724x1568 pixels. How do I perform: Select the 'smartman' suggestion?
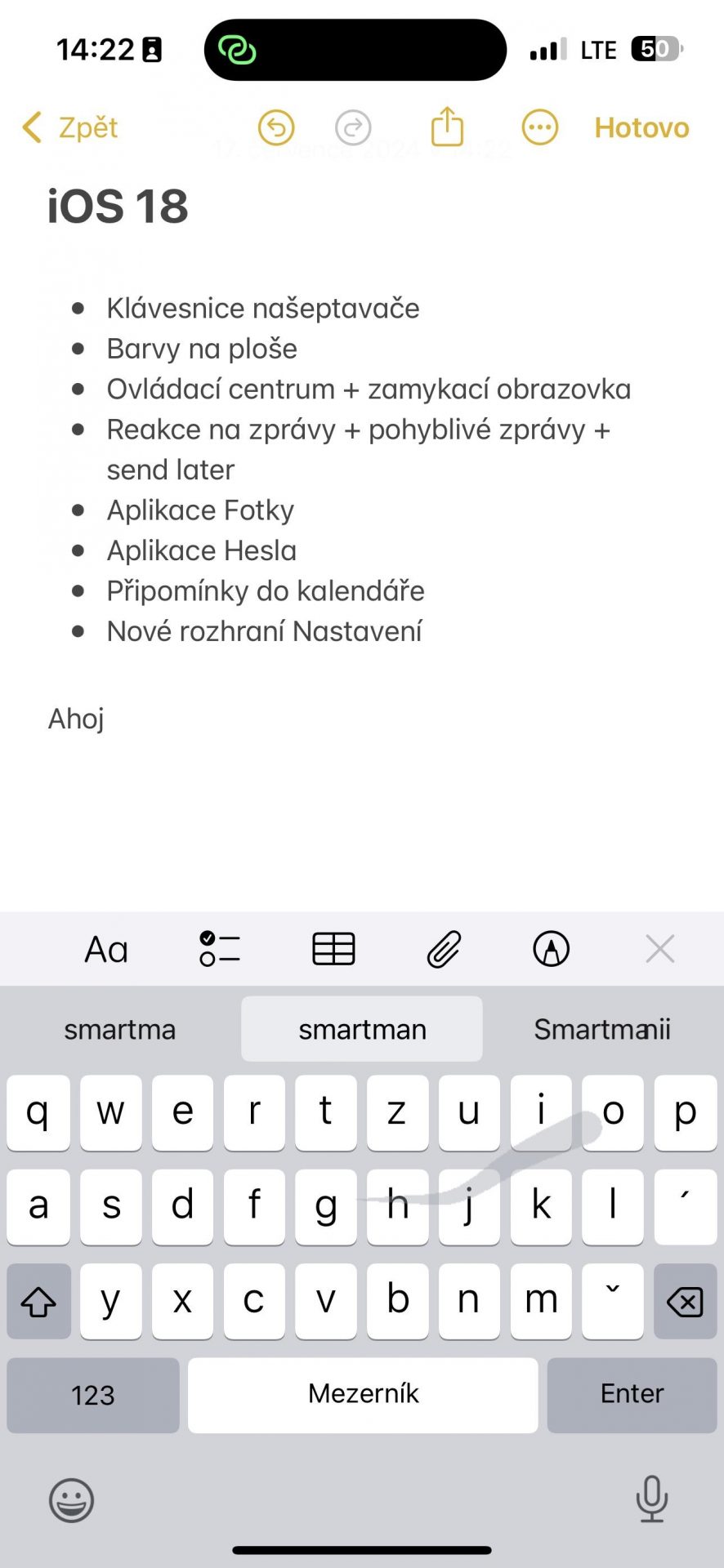click(x=362, y=1029)
